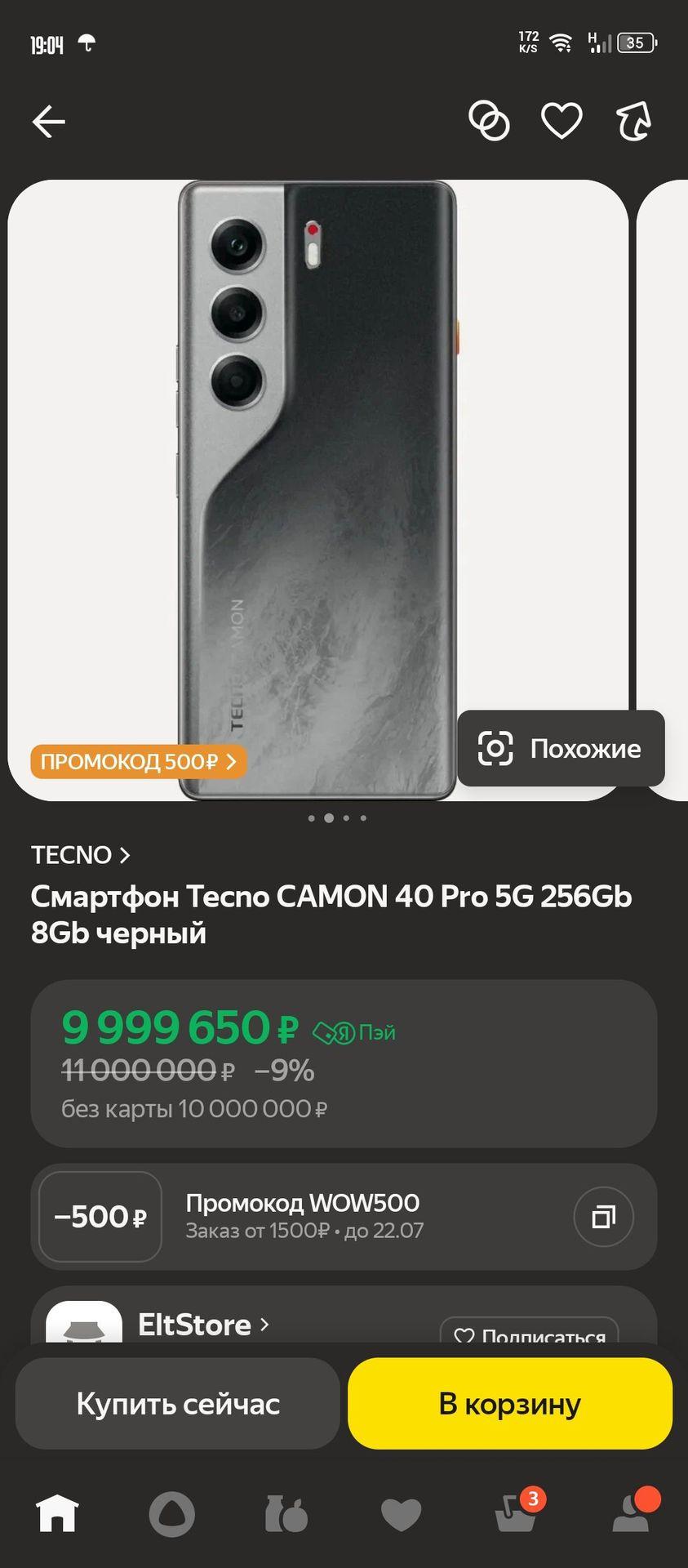The image size is (688, 1568).
Task: Switch to the Home tab
Action: pyautogui.click(x=57, y=1513)
